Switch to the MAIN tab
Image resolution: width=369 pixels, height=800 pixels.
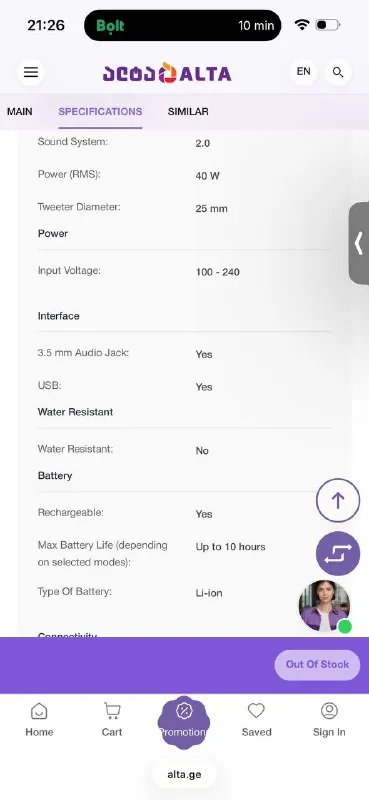coord(19,112)
